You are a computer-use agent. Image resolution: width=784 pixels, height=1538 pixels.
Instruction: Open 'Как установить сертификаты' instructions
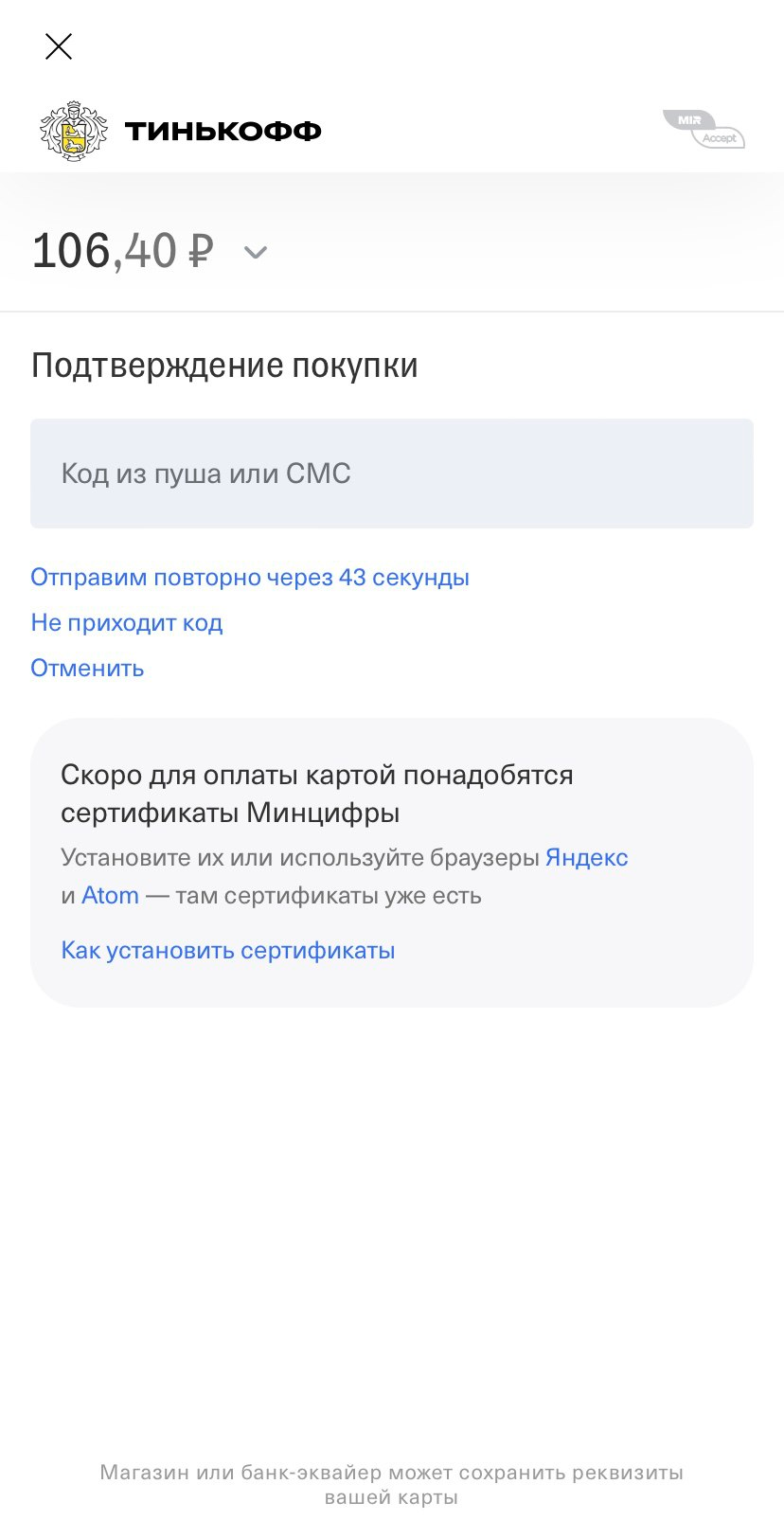tap(227, 951)
